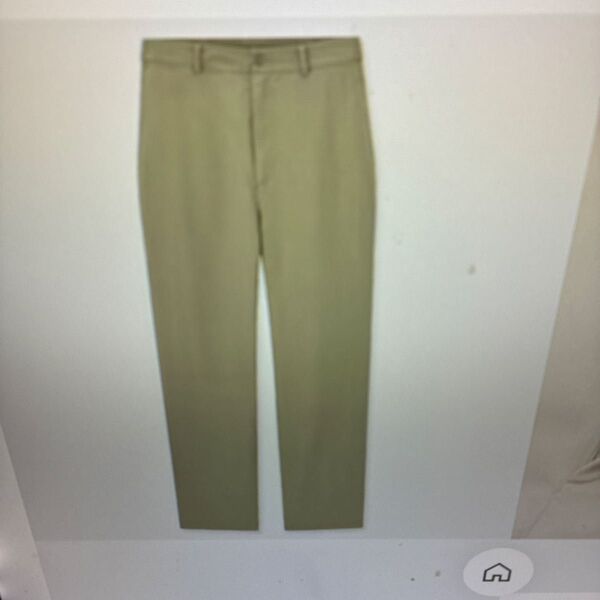Tap the floating home icon button

(x=497, y=573)
